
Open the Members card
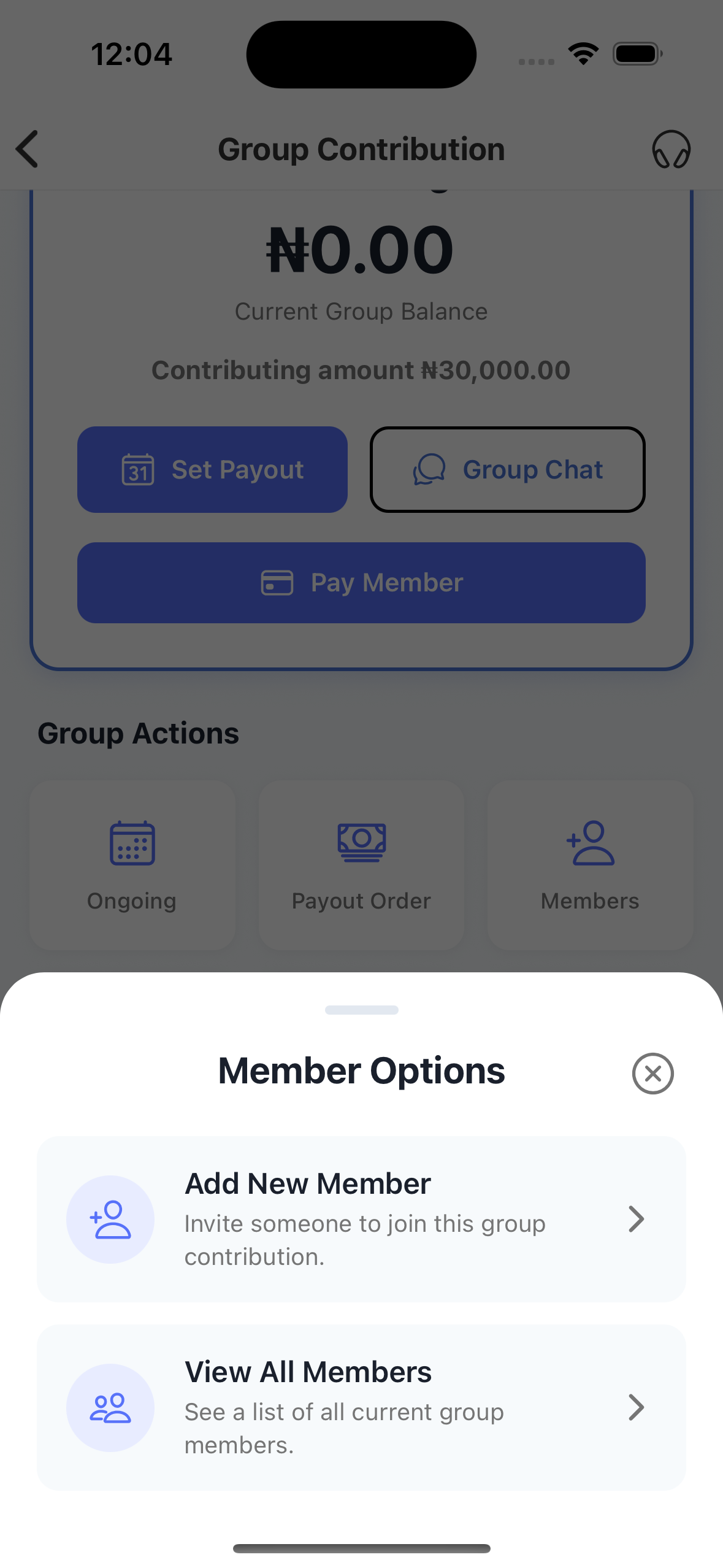pos(590,865)
